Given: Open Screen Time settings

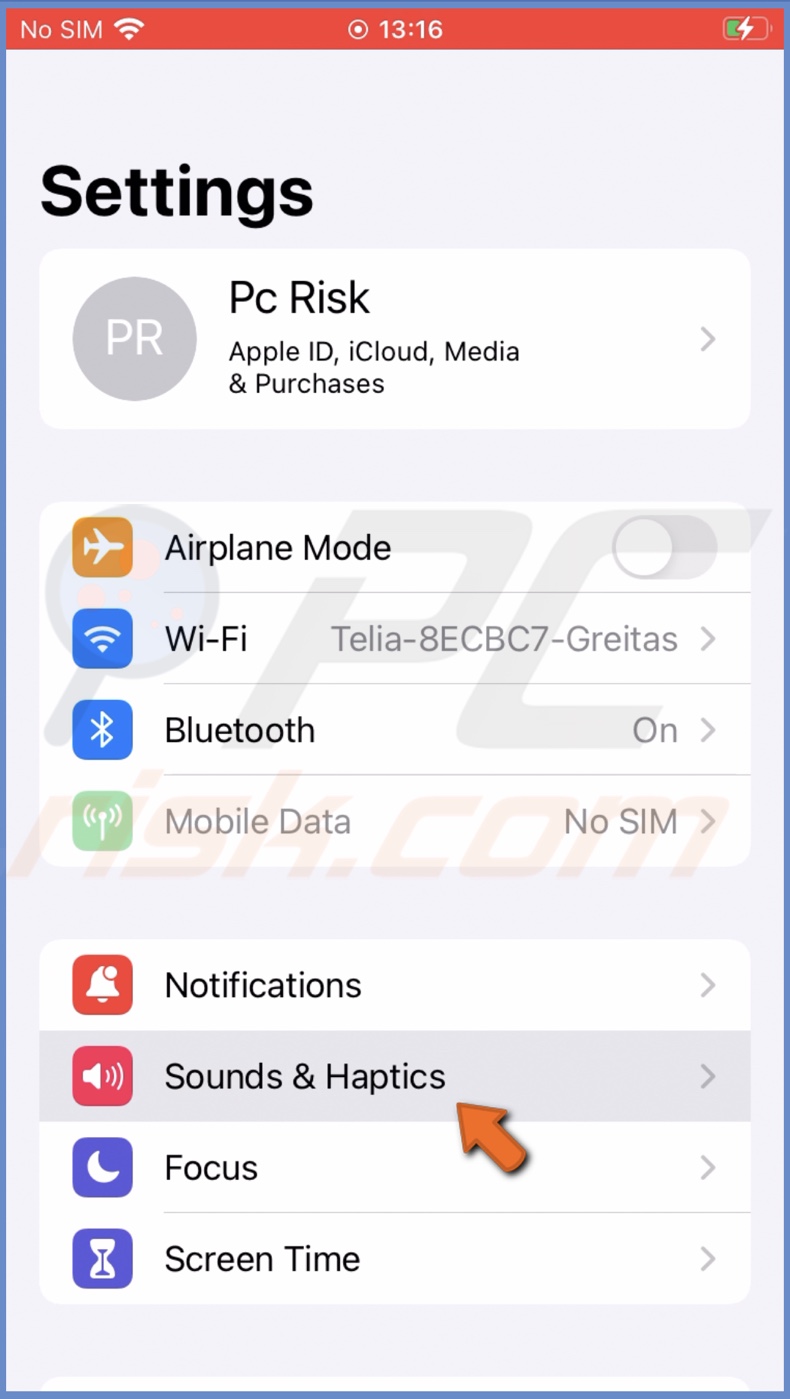Looking at the screenshot, I should click(x=394, y=1258).
